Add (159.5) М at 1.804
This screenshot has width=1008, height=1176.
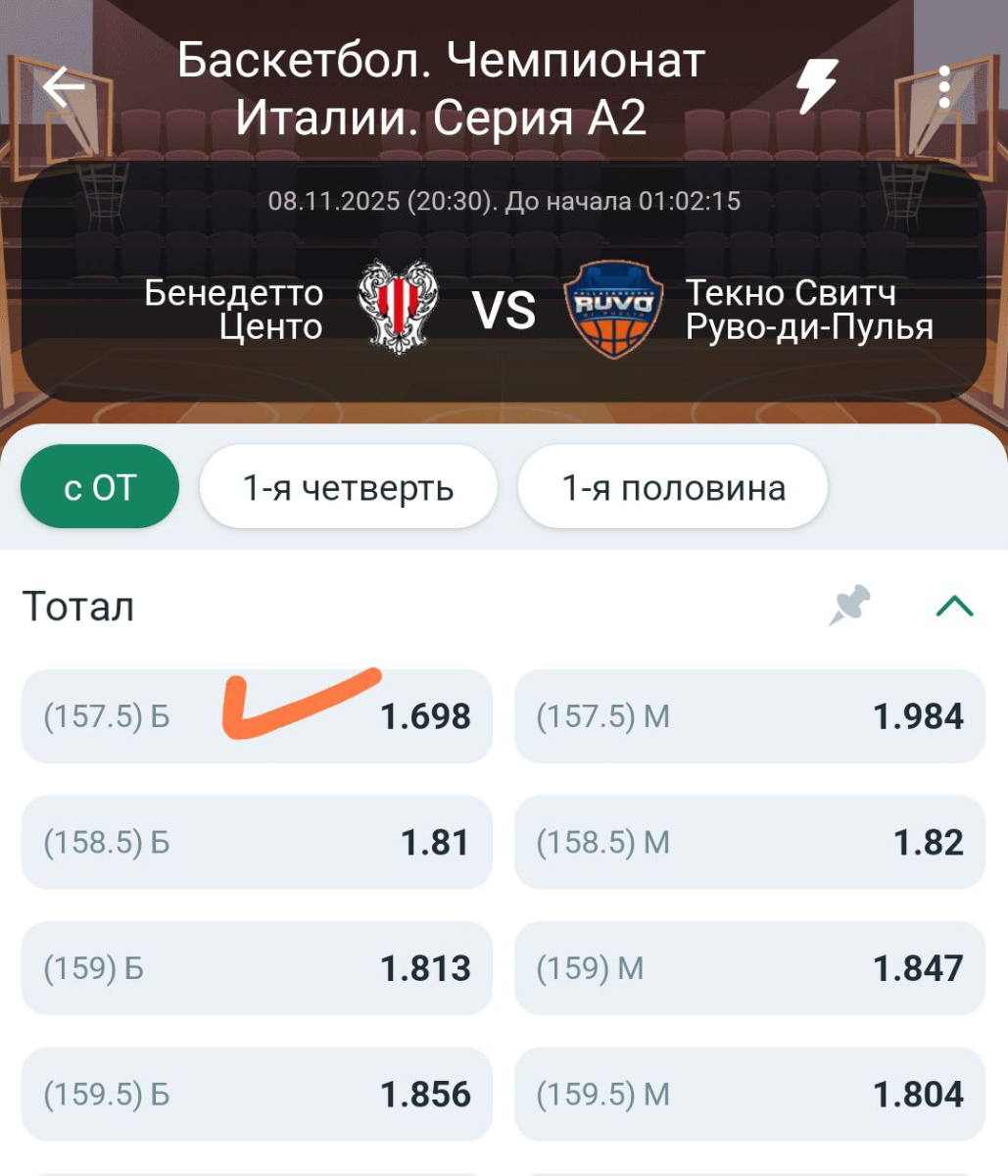(749, 1095)
